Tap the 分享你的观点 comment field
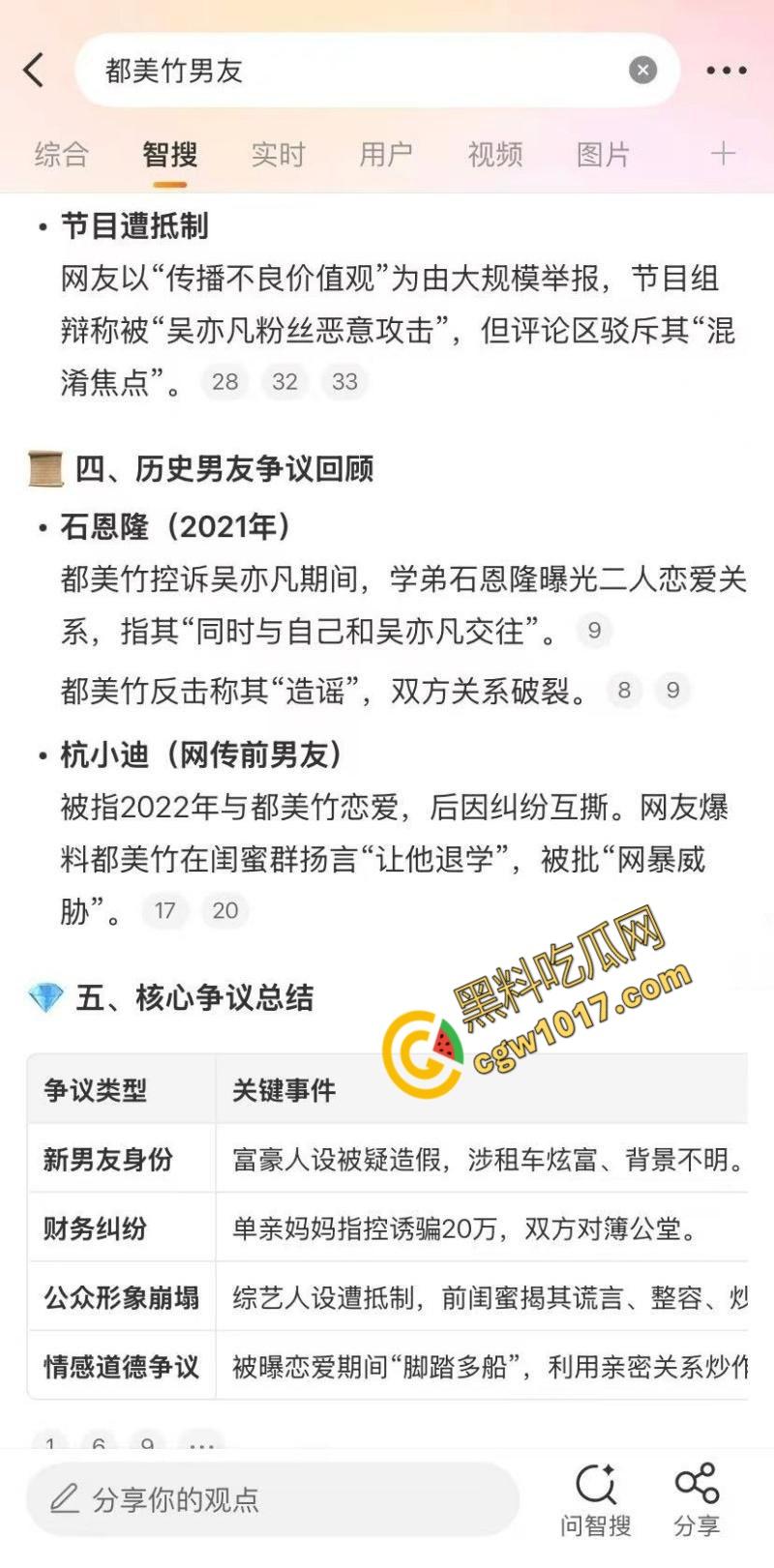Image resolution: width=774 pixels, height=1568 pixels. click(271, 1499)
